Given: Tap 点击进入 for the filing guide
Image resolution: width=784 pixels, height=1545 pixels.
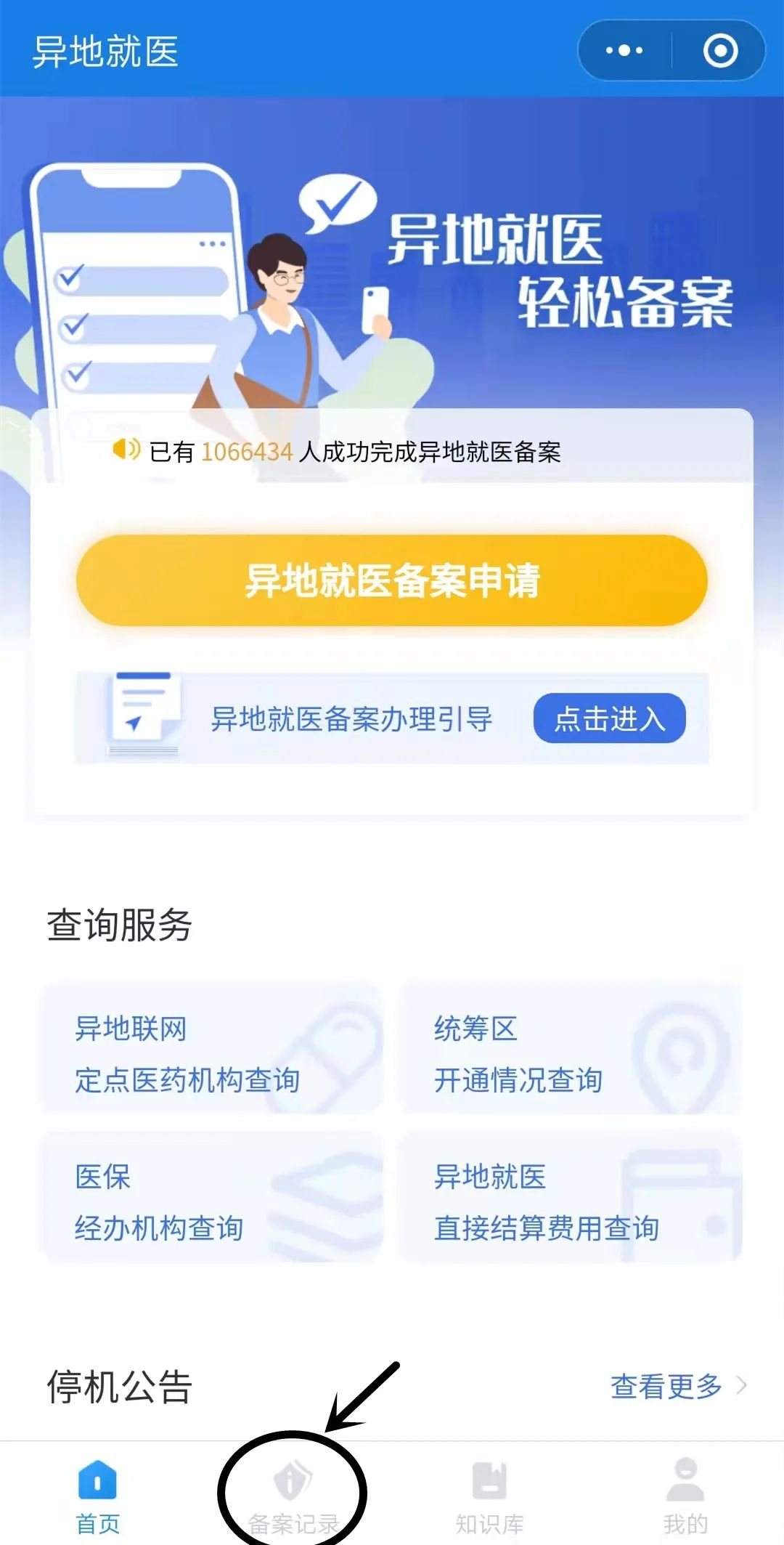Looking at the screenshot, I should pos(609,718).
